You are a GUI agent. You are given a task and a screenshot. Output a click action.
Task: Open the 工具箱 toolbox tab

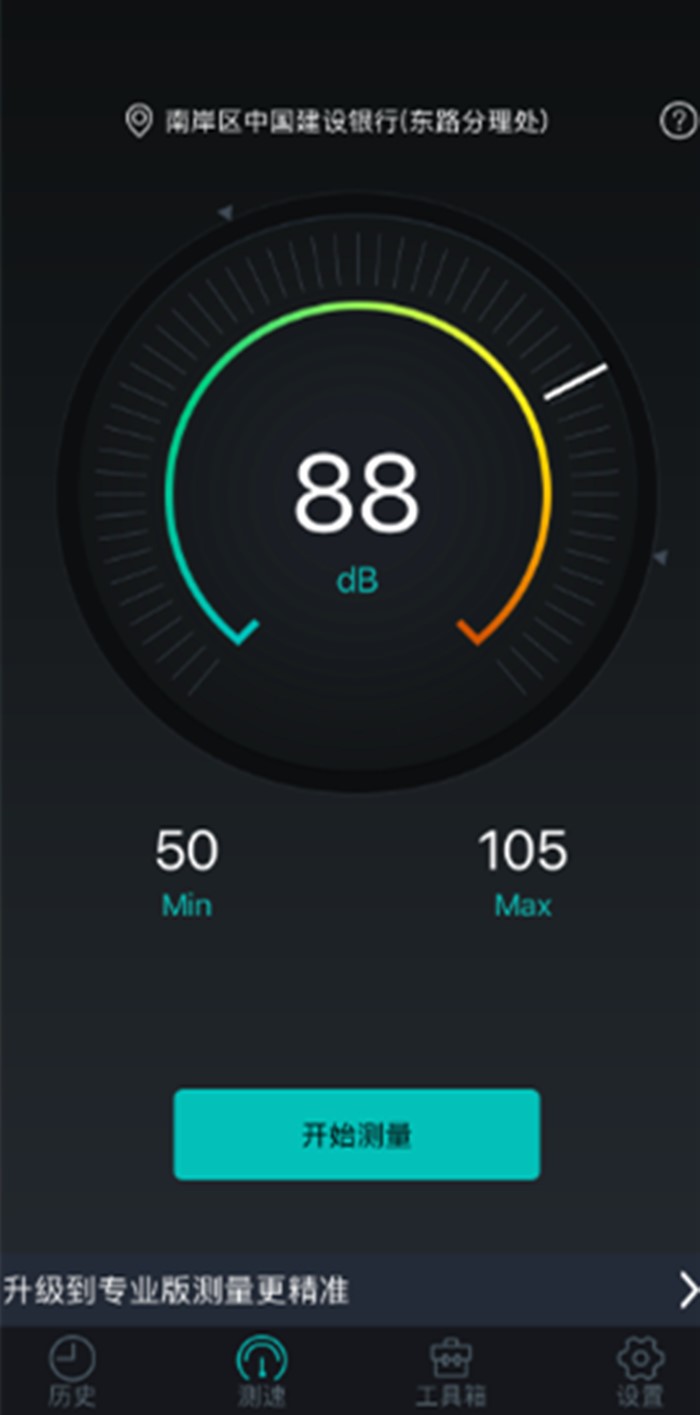point(450,1372)
